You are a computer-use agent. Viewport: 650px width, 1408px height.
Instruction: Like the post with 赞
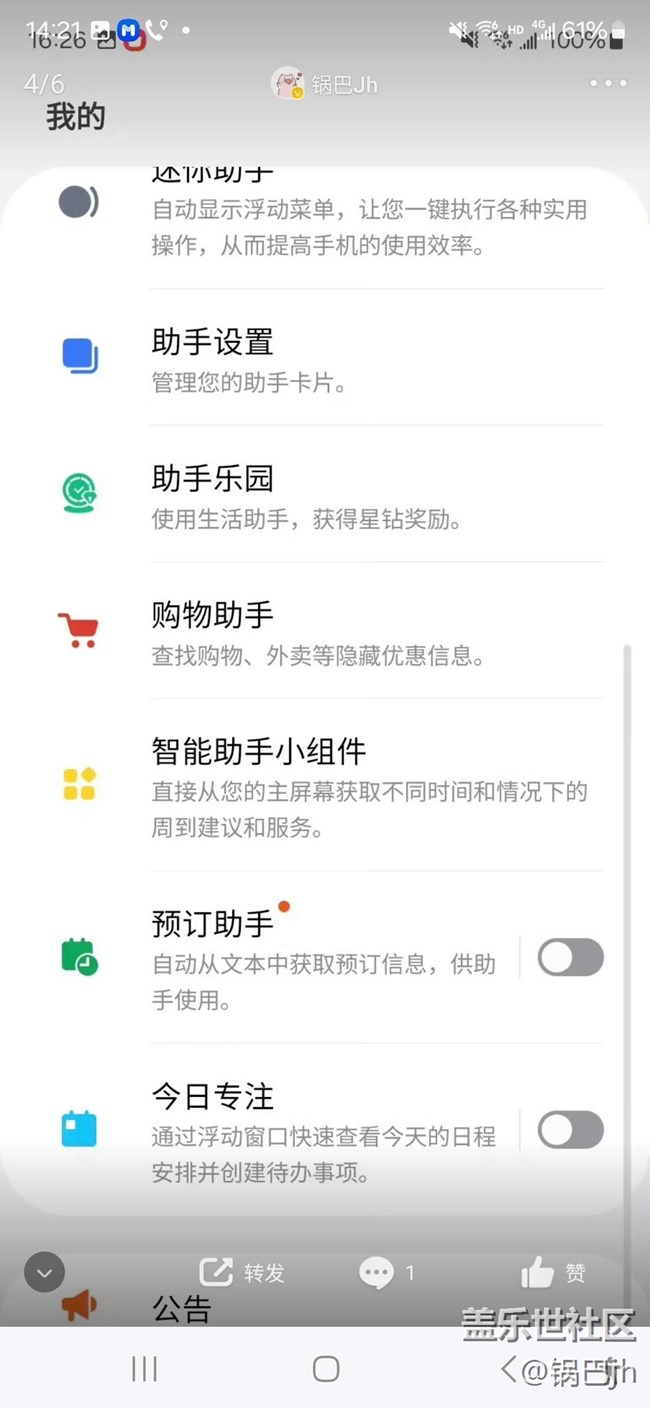coord(553,1272)
